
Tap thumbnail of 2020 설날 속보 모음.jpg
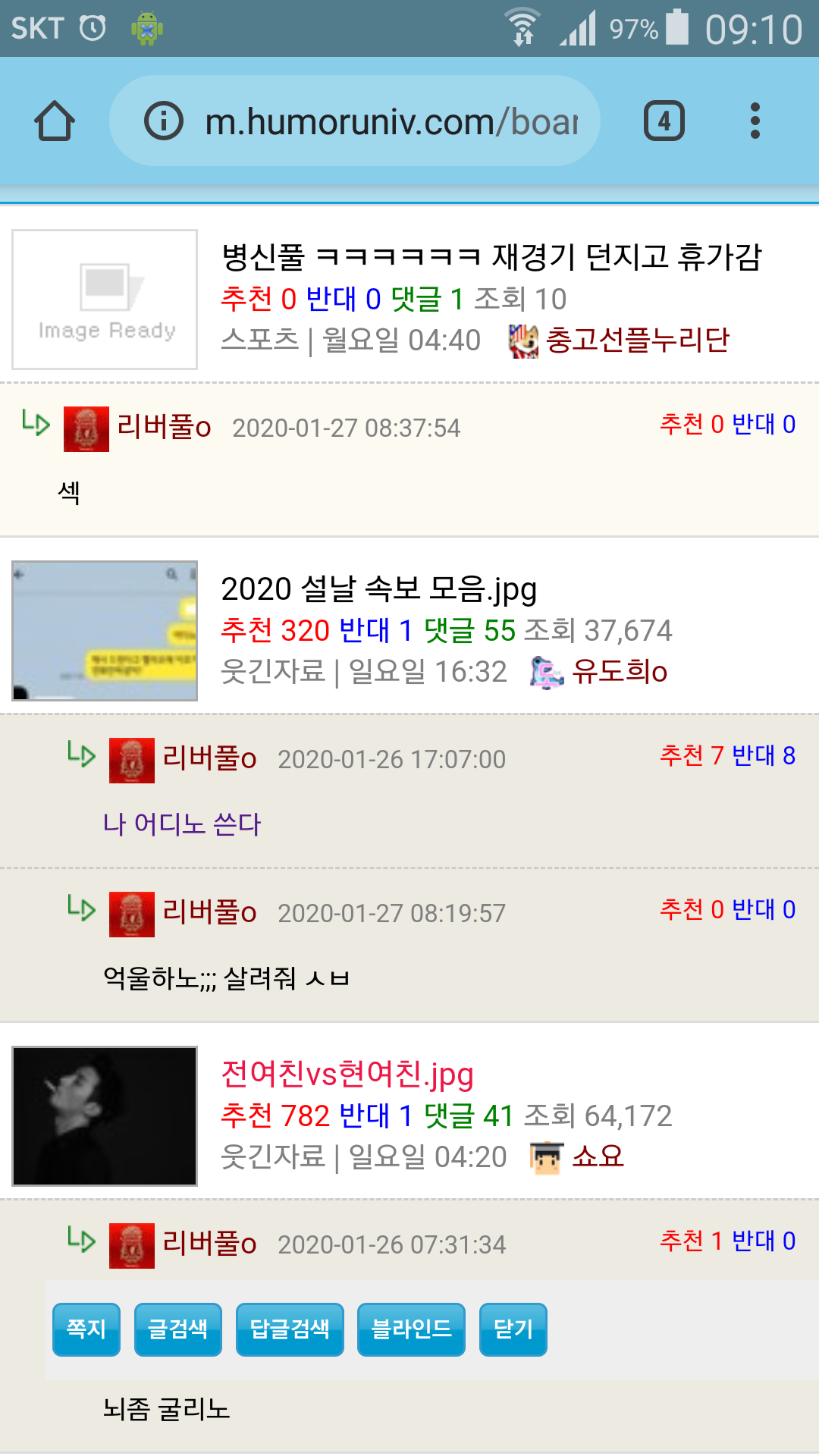105,631
